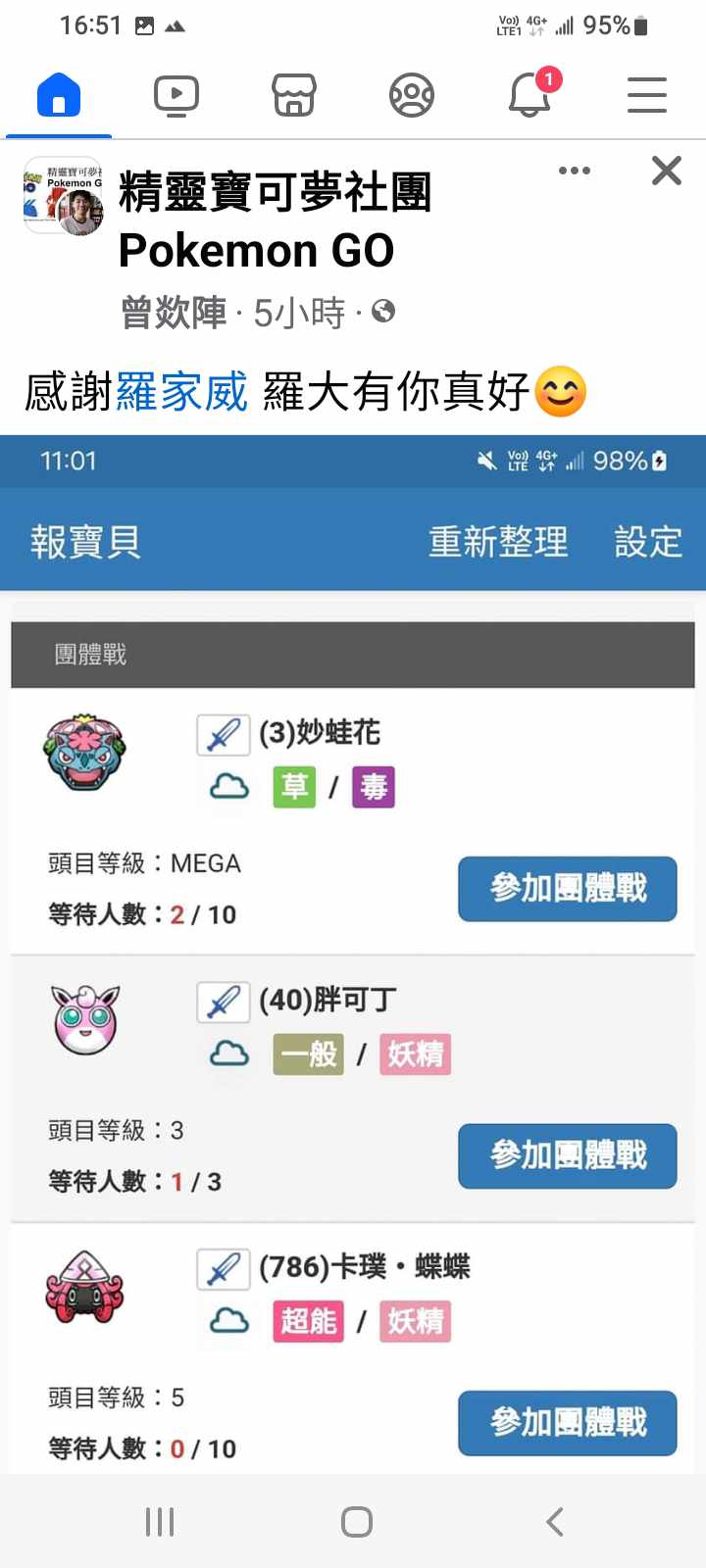
Task: Open the Marketplace tab
Action: click(294, 96)
